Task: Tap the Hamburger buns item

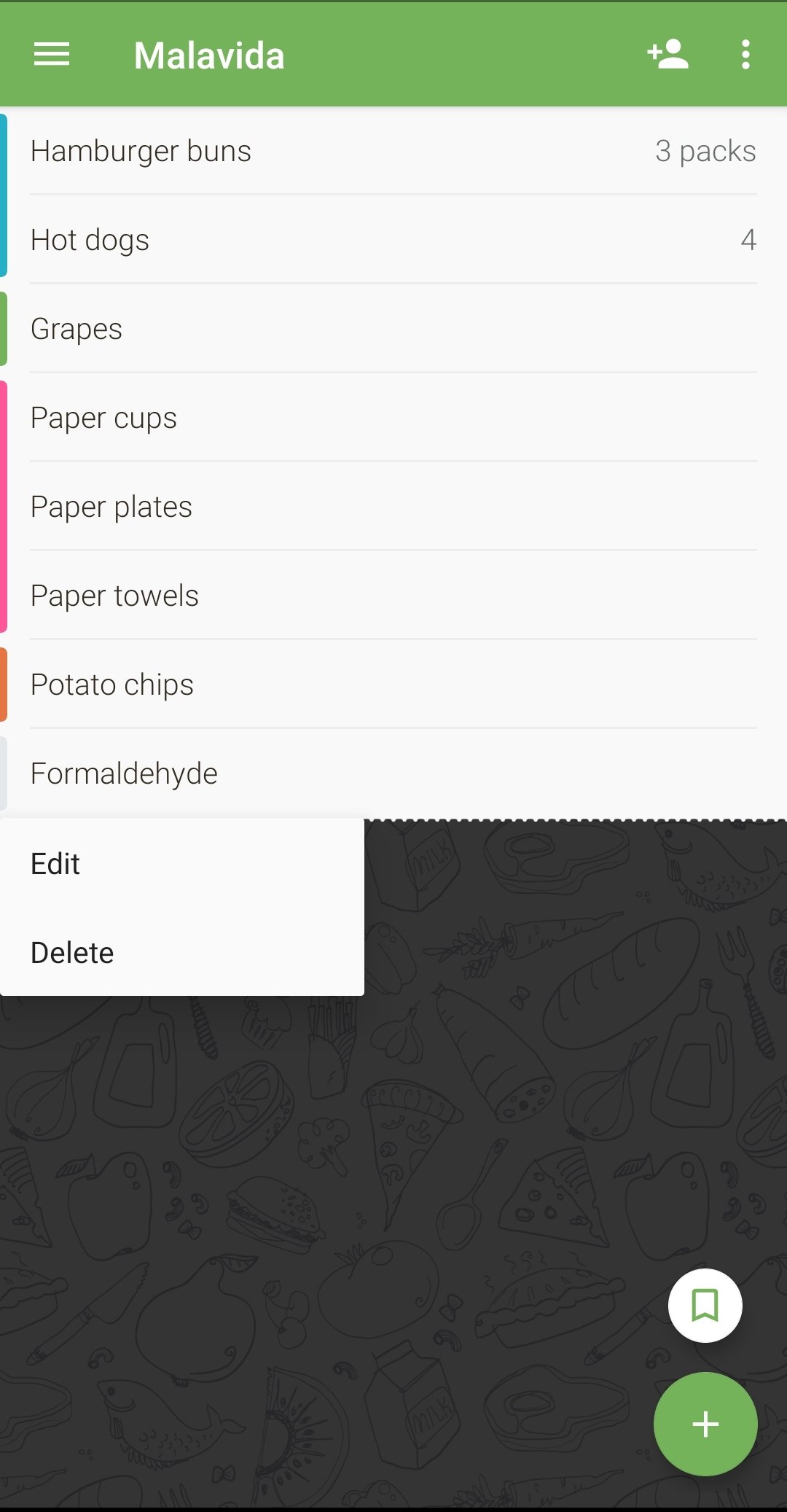Action: click(393, 152)
